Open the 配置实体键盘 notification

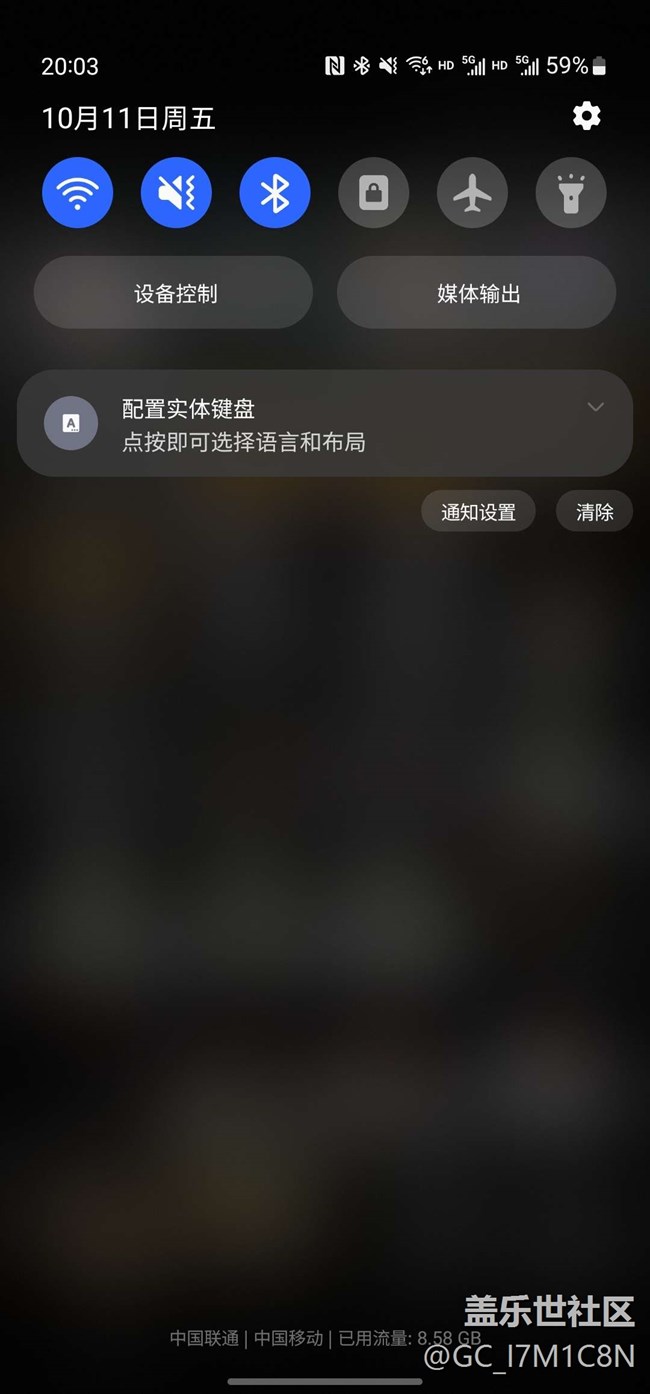[325, 423]
